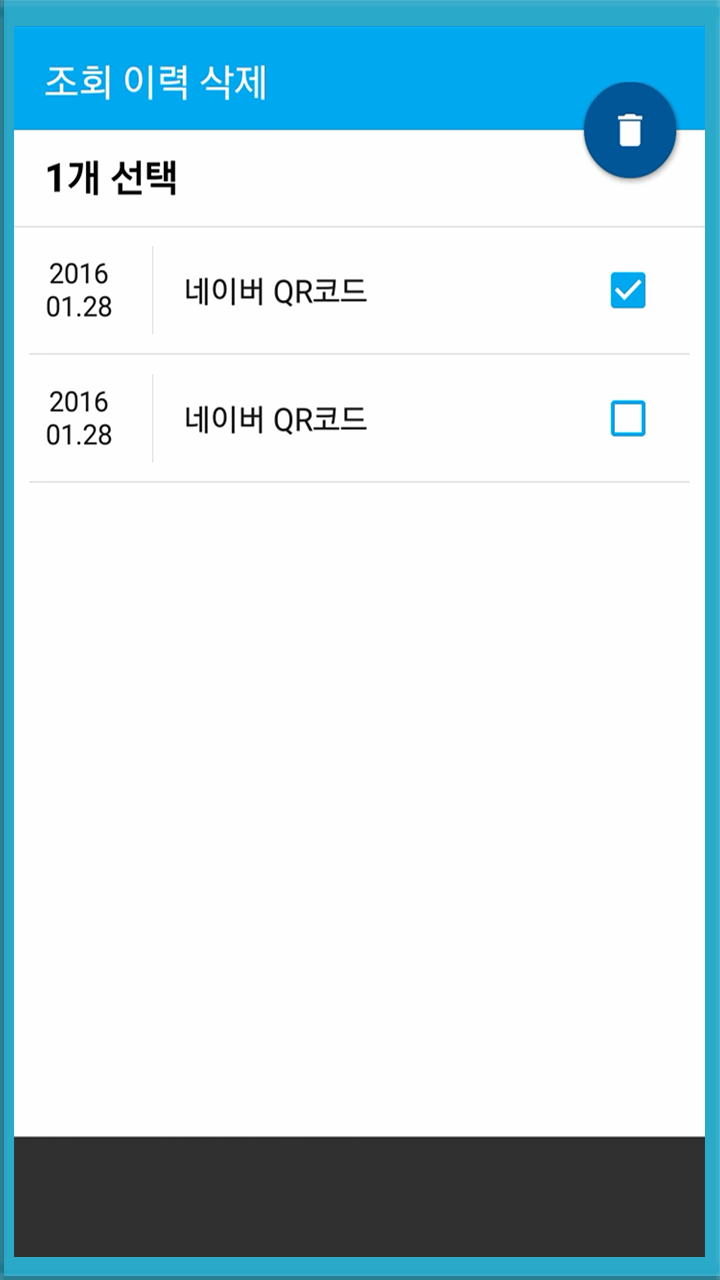Tap the trash delete button
The width and height of the screenshot is (720, 1280).
[630, 130]
